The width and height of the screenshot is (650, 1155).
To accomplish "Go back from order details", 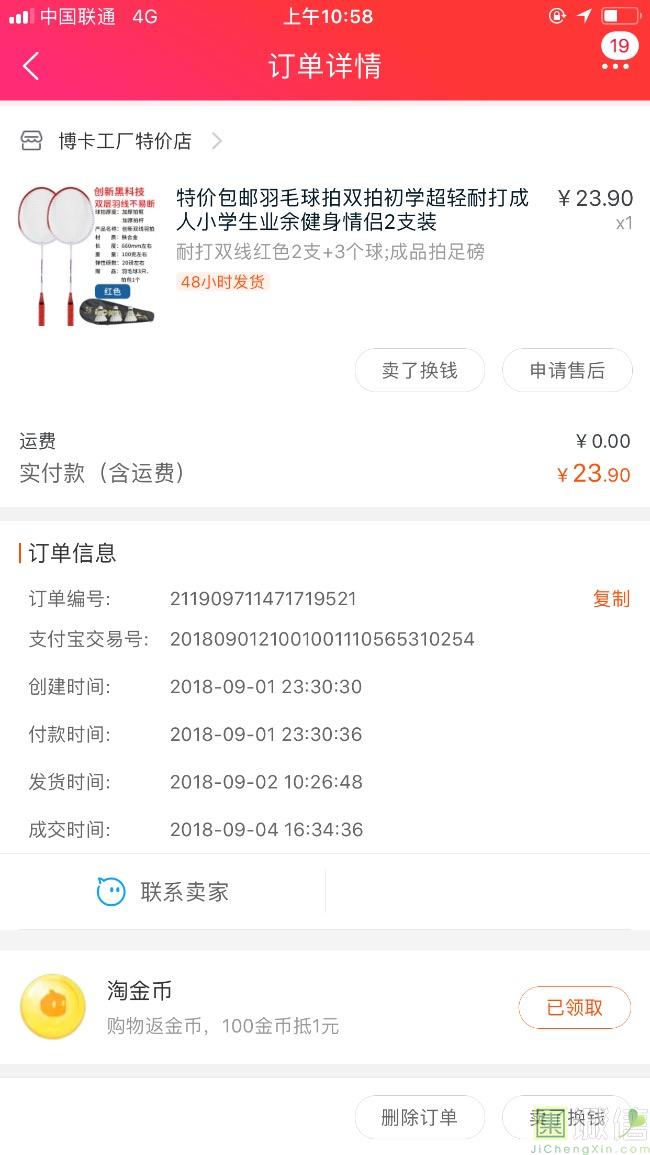I will point(31,66).
